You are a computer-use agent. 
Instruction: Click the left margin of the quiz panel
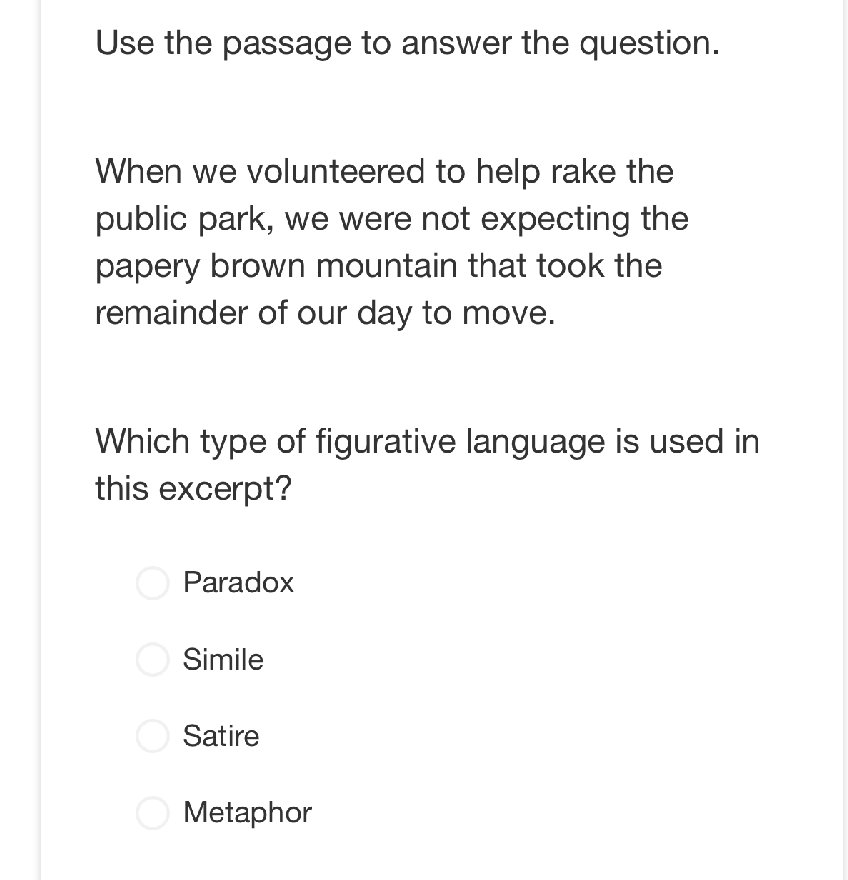pyautogui.click(x=60, y=440)
